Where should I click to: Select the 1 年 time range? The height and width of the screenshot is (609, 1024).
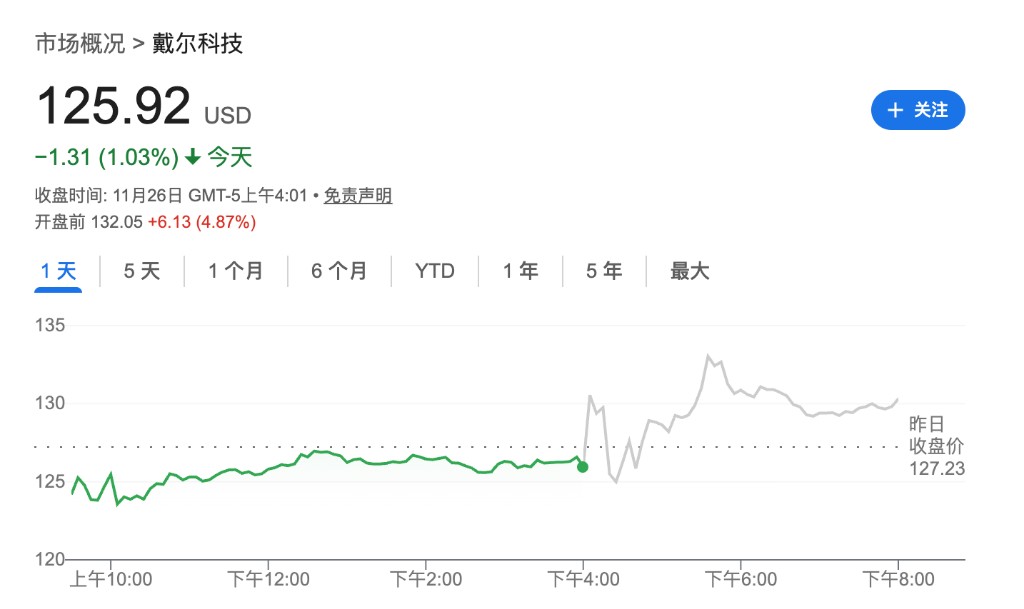[520, 271]
